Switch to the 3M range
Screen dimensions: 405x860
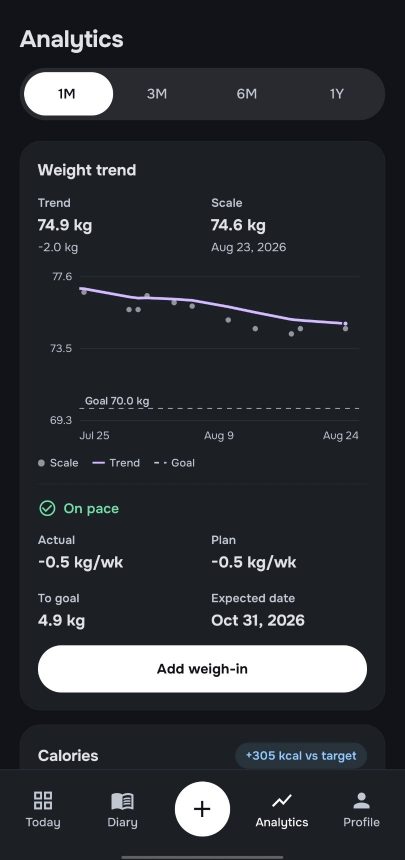pos(156,94)
